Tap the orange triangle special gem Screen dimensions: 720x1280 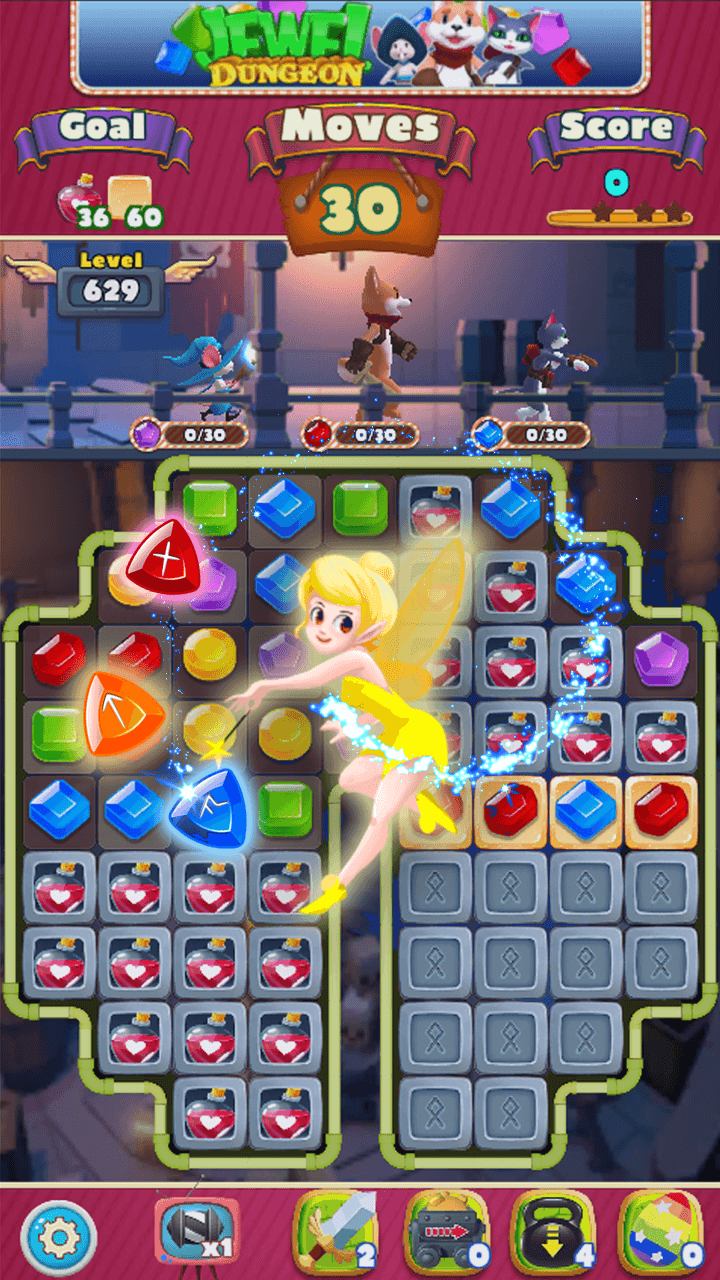click(120, 712)
